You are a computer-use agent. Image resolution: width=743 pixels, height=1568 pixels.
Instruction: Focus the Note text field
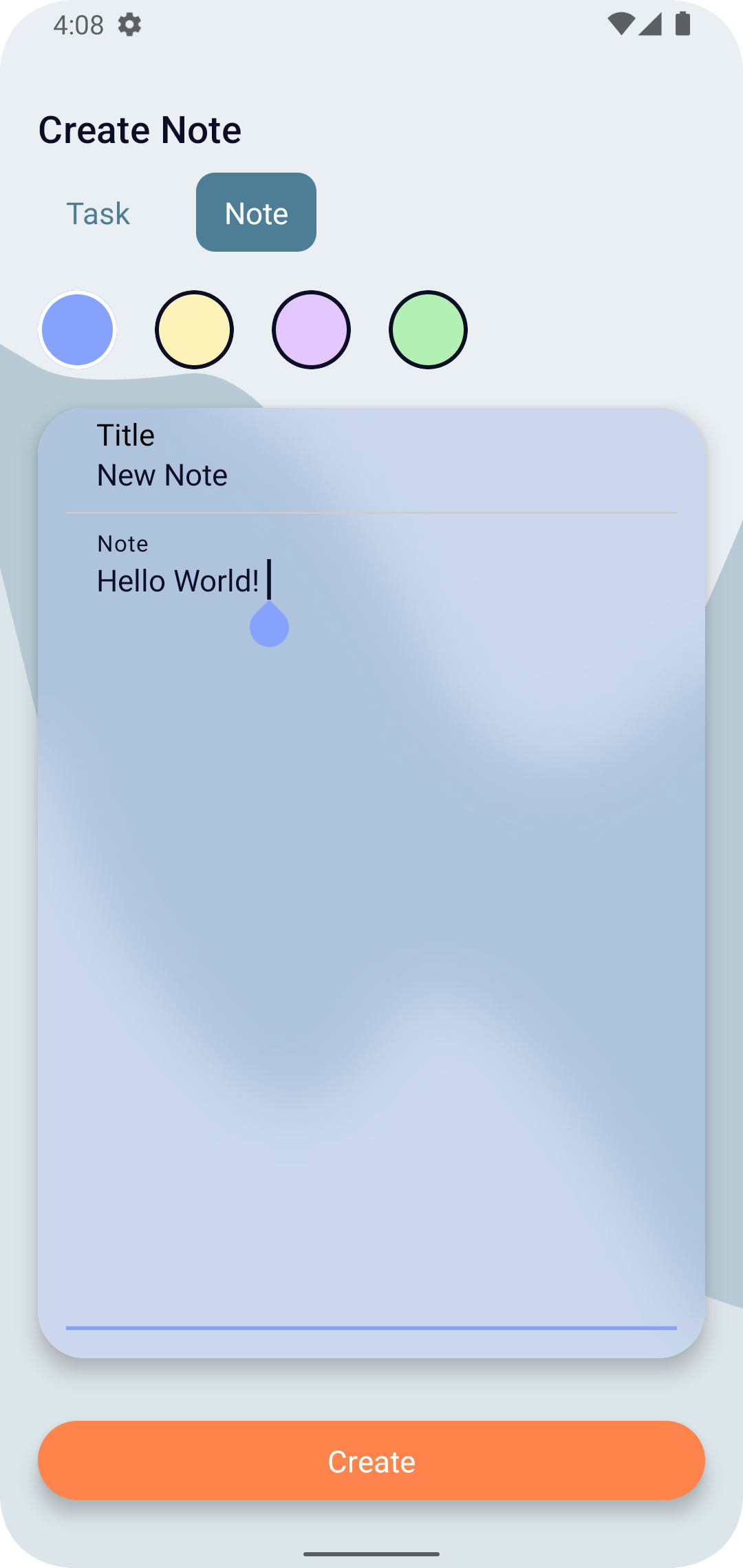(371, 922)
